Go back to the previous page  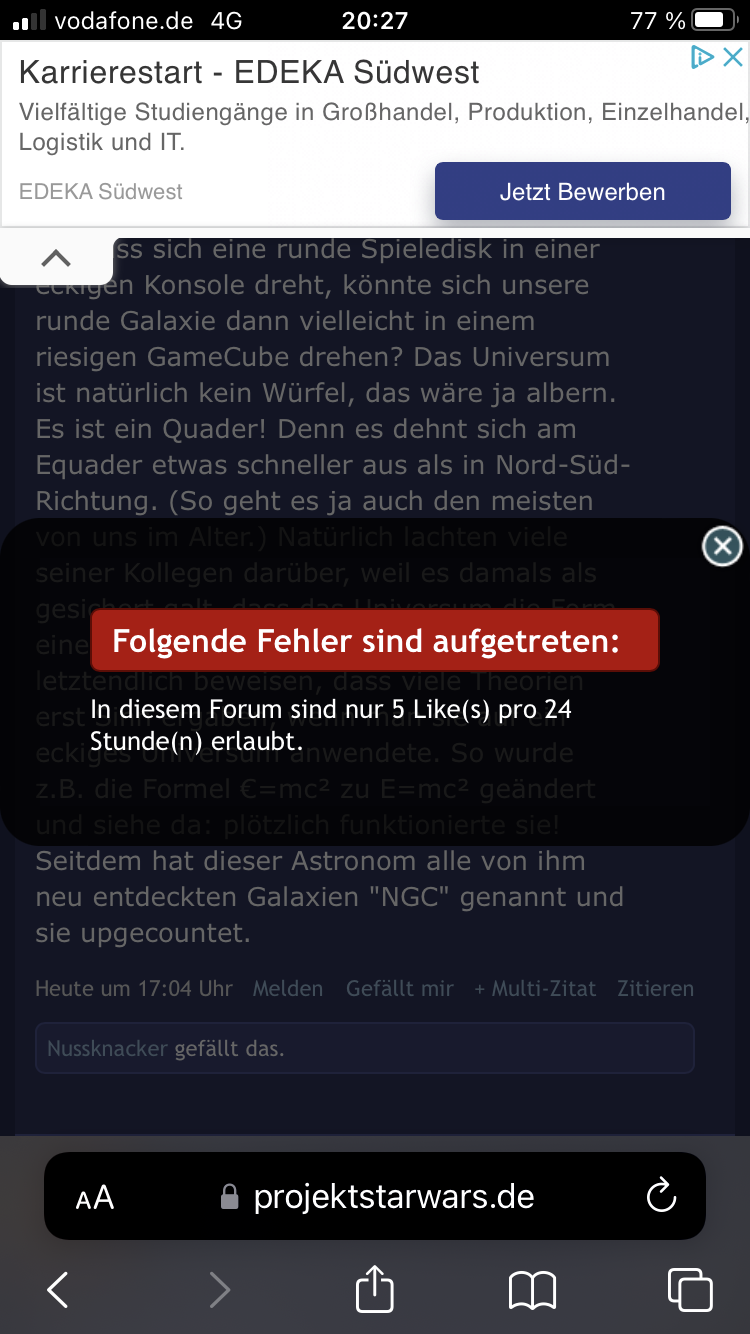58,1290
